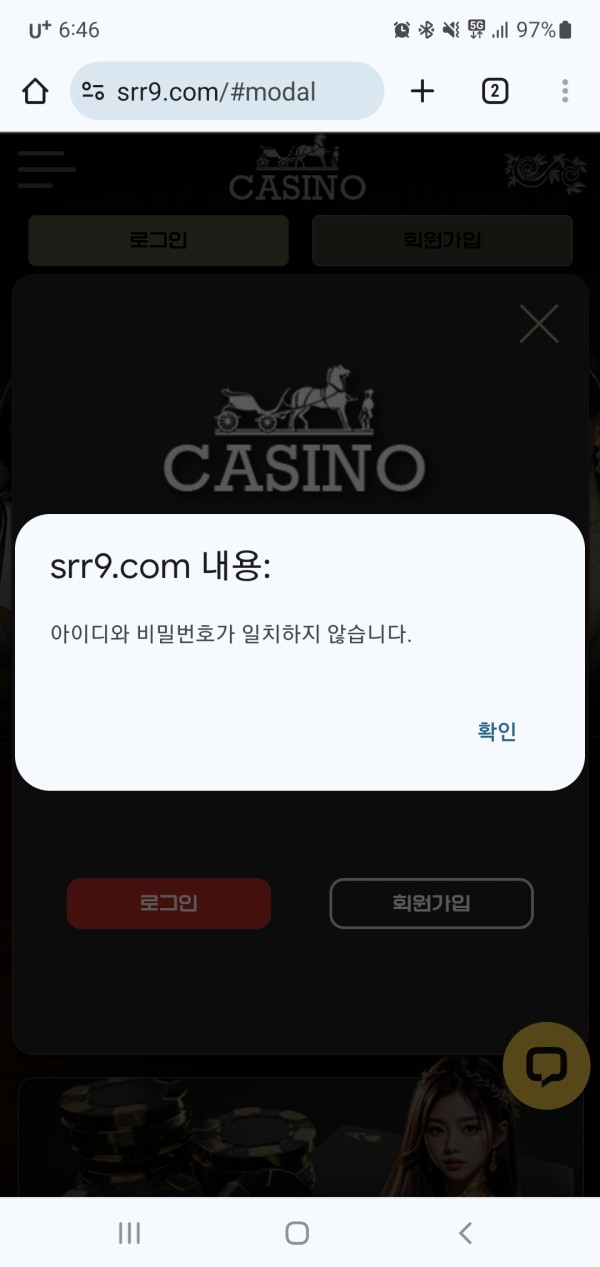Go back with the system back button
The image size is (600, 1267).
(x=465, y=1233)
